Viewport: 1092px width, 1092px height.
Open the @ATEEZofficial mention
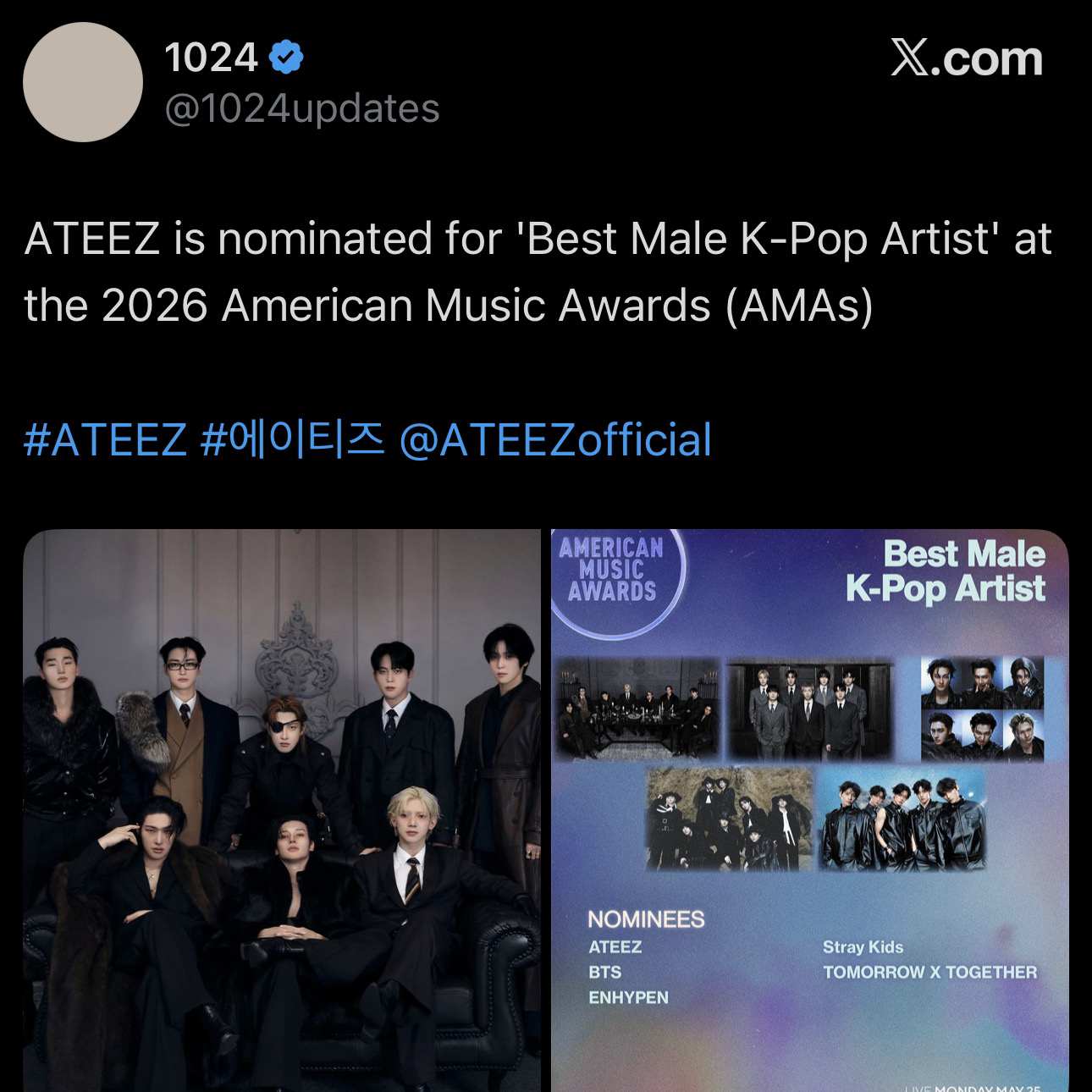click(554, 440)
